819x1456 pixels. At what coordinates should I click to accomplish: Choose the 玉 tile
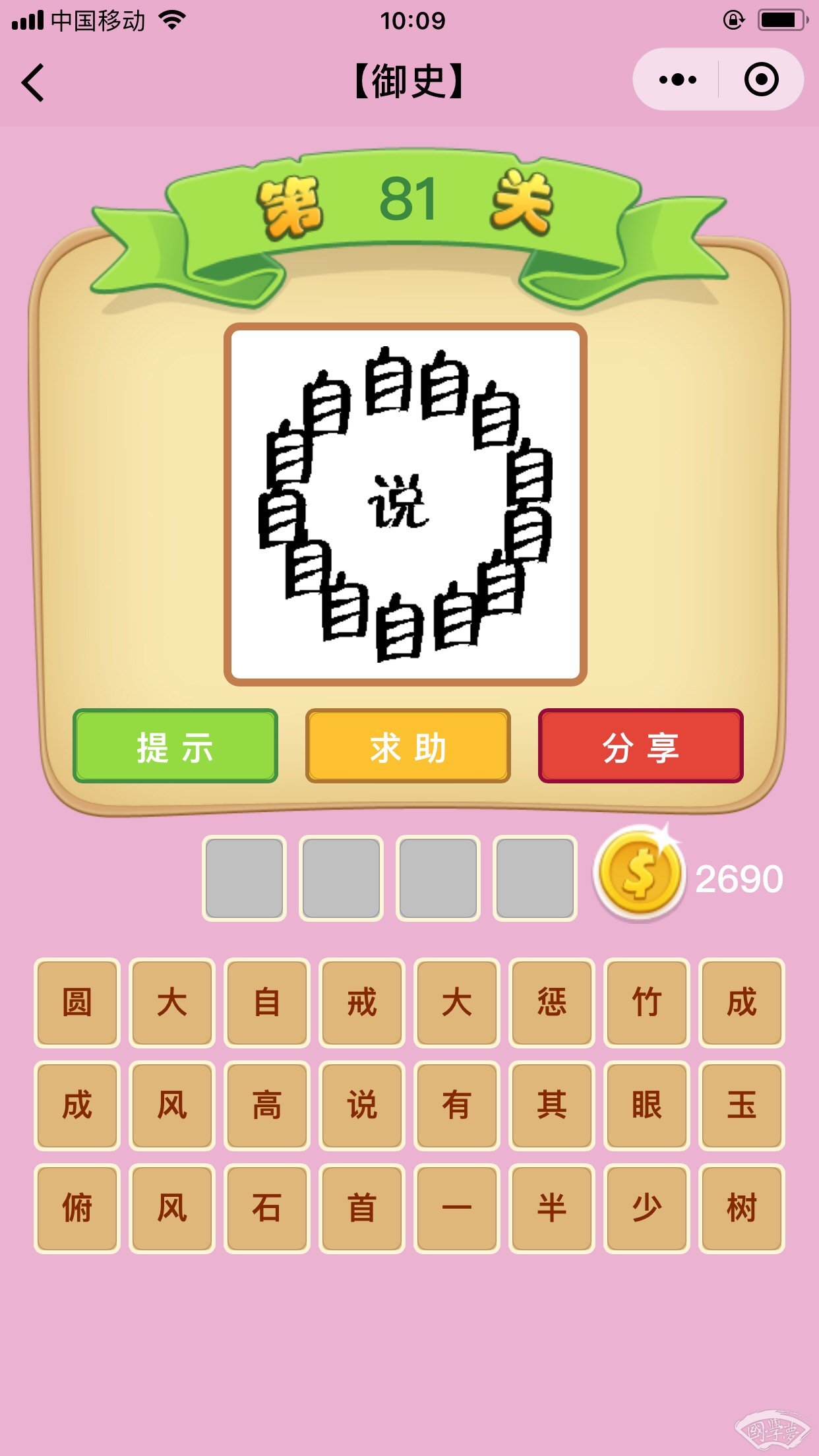742,1106
